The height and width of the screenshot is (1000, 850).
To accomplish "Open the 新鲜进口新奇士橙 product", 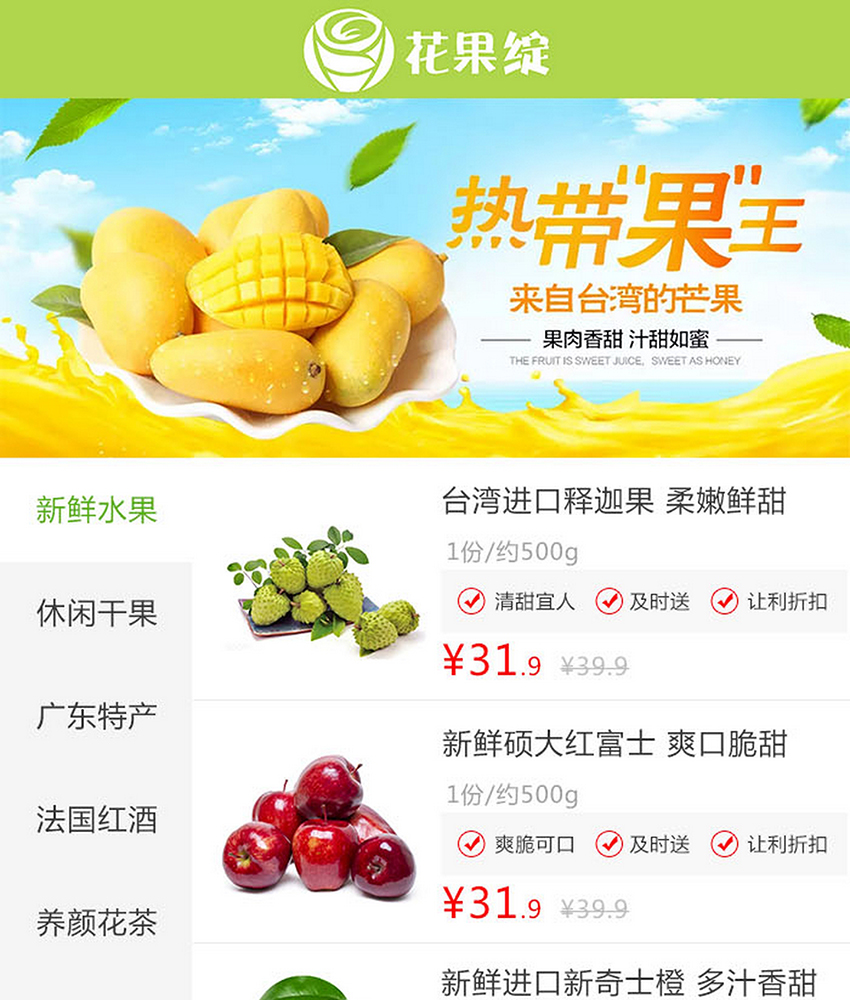I will click(628, 981).
